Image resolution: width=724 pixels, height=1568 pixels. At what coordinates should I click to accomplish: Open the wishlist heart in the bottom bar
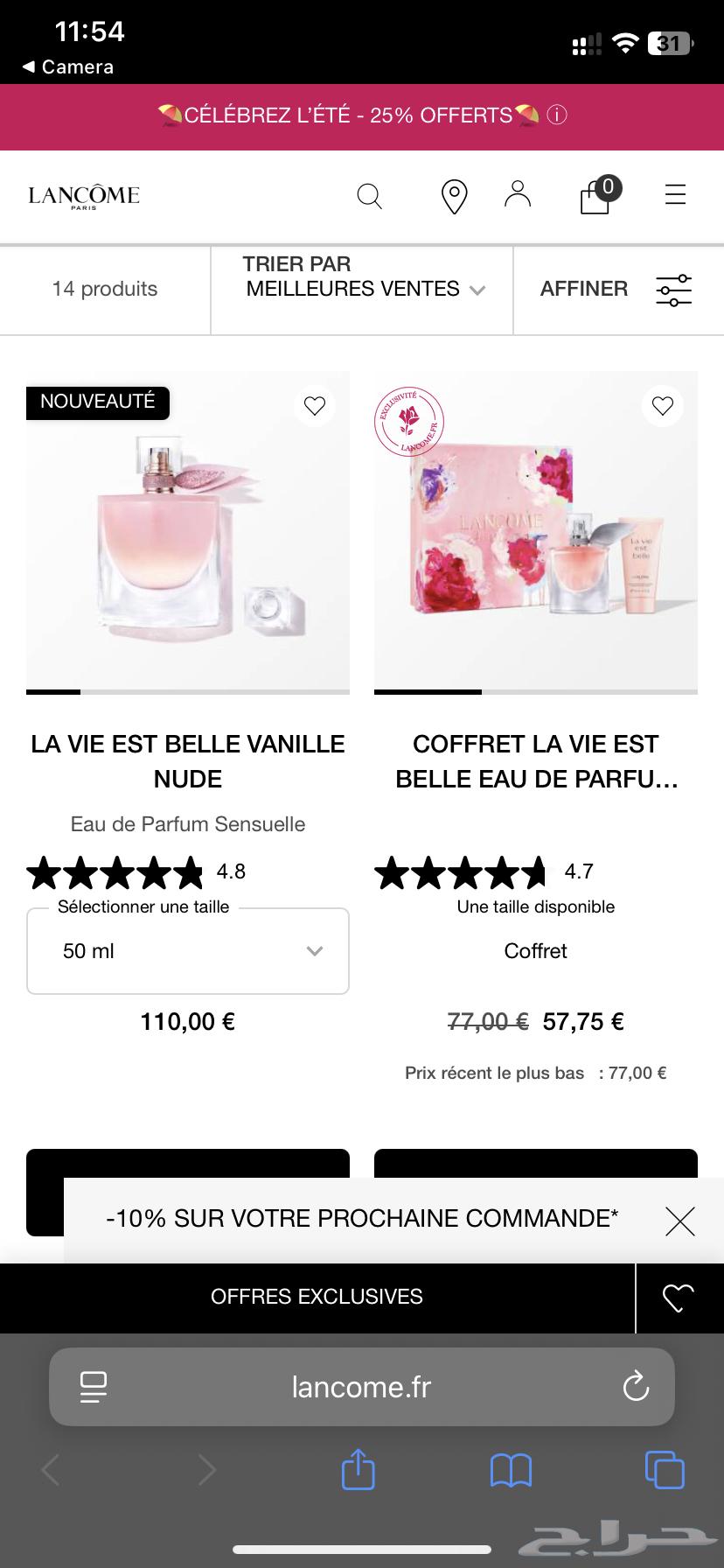tap(679, 1298)
